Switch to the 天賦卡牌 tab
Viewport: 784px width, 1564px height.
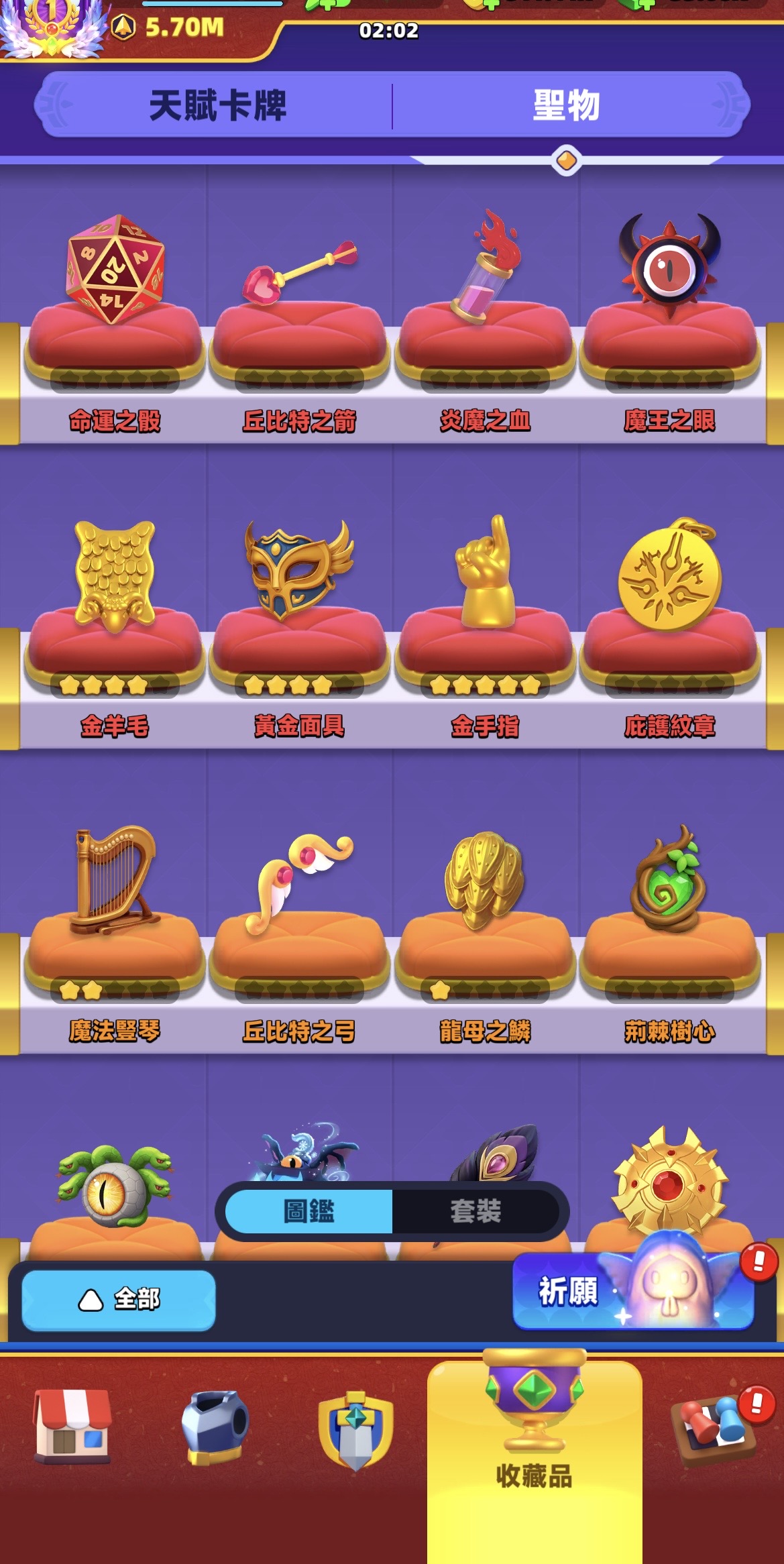point(217,105)
